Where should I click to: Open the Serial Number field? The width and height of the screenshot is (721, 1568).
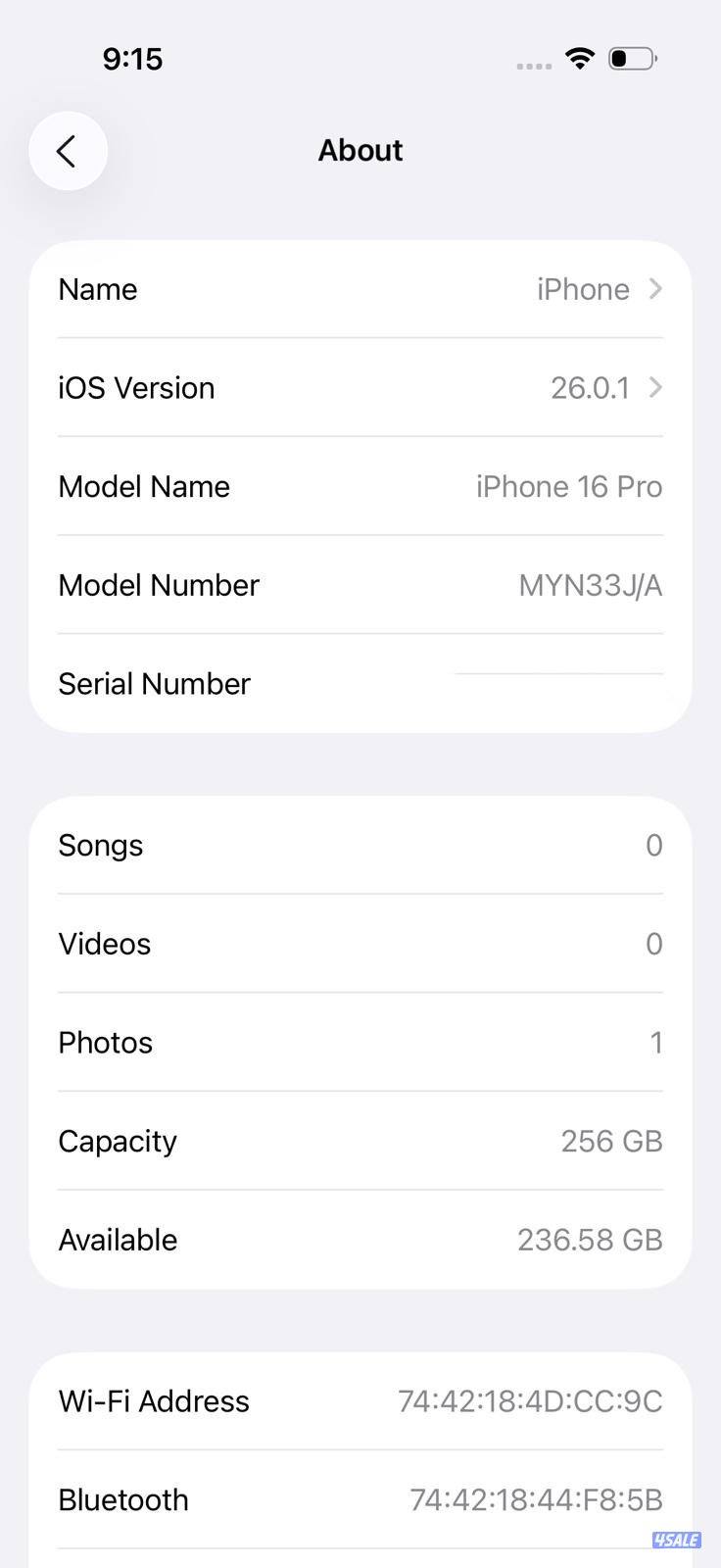coord(360,683)
